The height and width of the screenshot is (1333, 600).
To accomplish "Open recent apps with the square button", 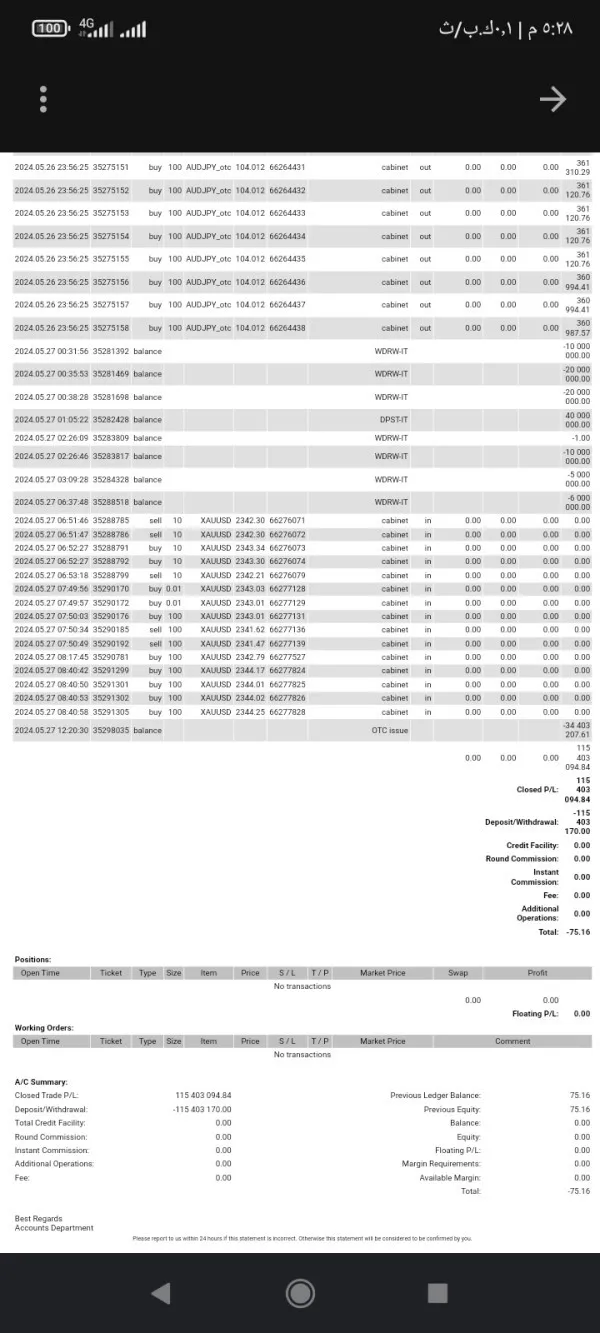I will (x=437, y=1293).
